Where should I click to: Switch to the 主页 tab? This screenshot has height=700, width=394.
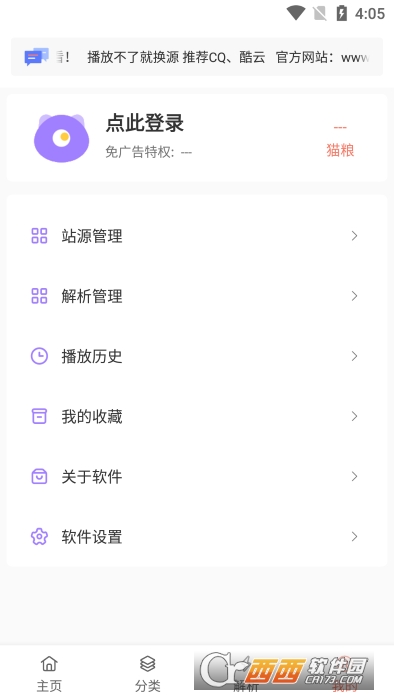pyautogui.click(x=49, y=674)
